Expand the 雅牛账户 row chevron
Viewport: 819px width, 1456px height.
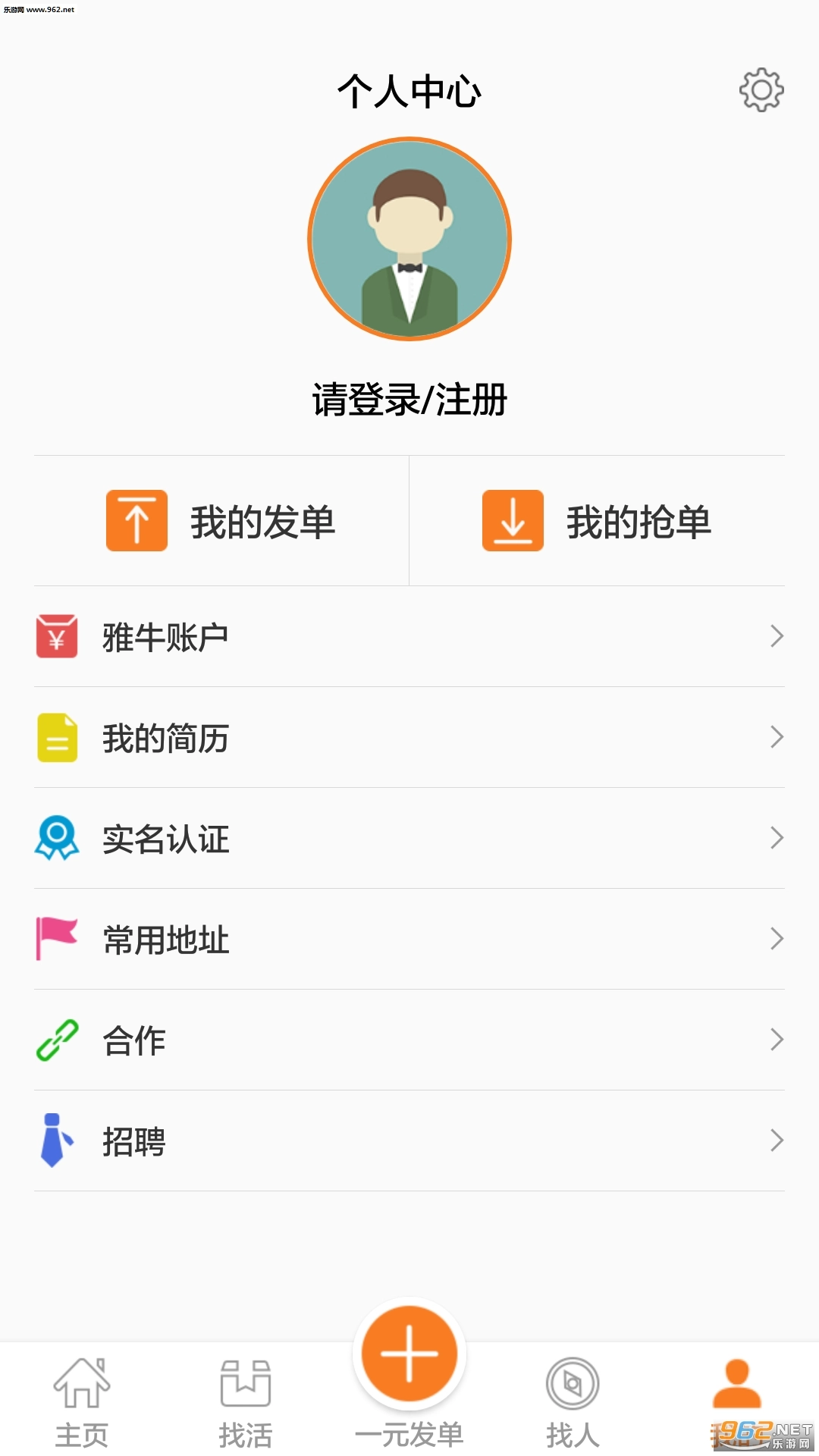pyautogui.click(x=776, y=637)
